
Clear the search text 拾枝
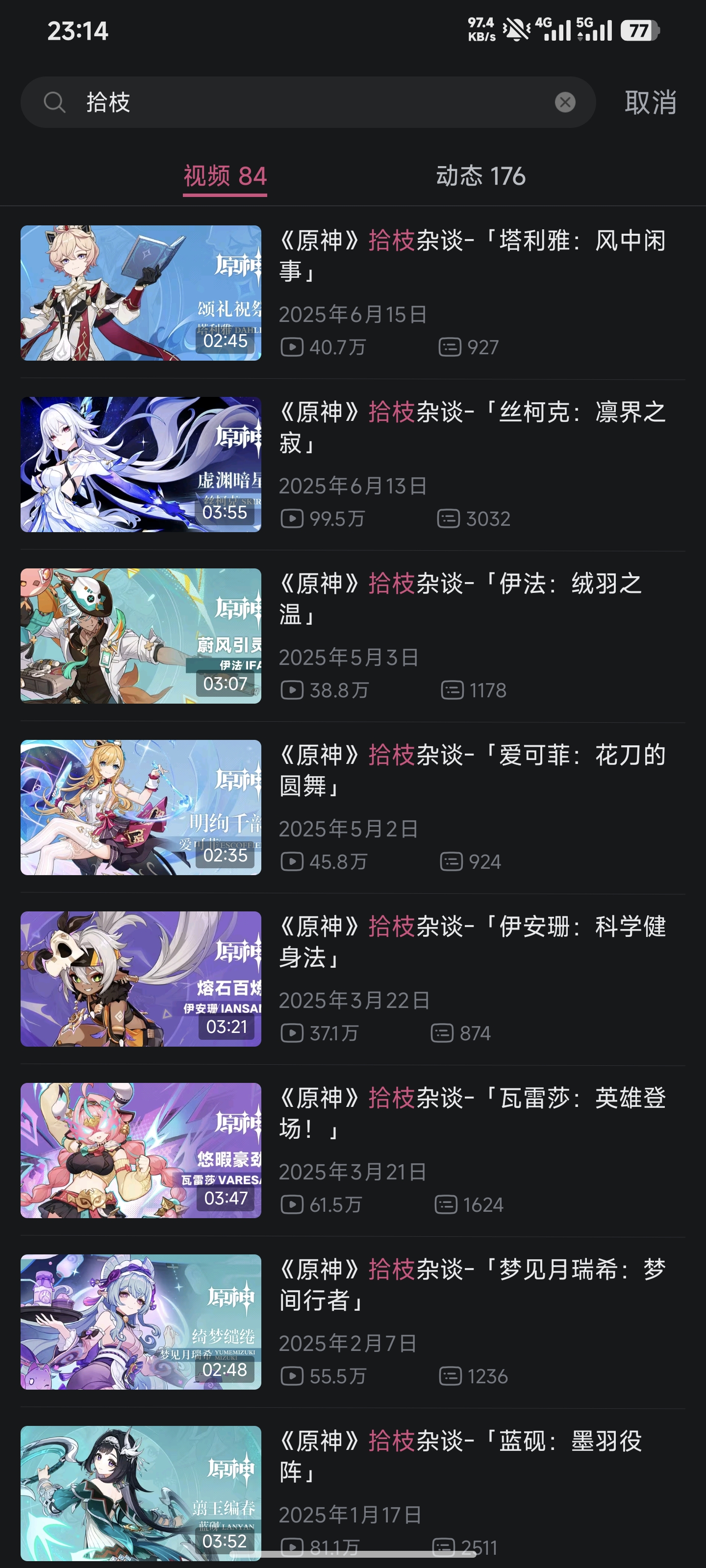(x=565, y=102)
